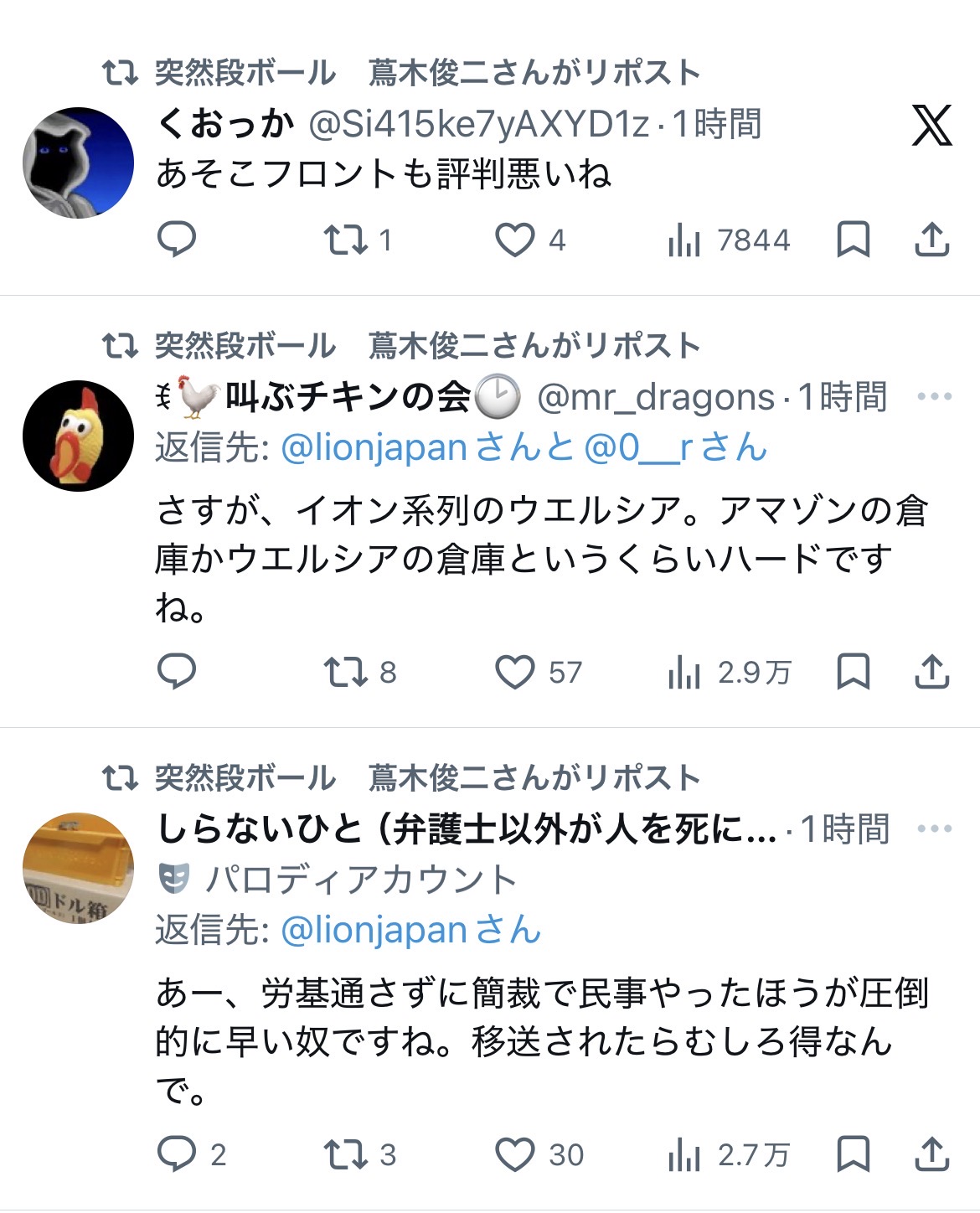This screenshot has height=1213, width=980.
Task: Reply to 叫ぶチキンの会's post
Action: (177, 672)
